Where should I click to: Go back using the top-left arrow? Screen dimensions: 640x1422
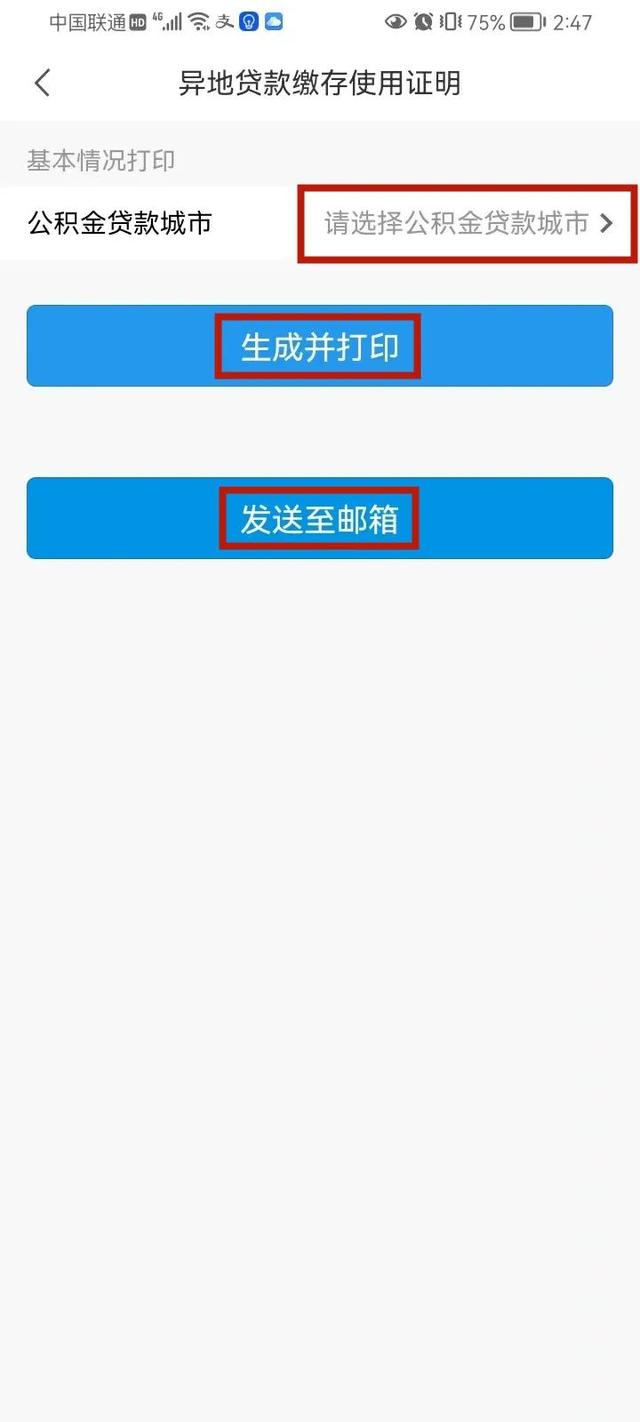point(42,83)
